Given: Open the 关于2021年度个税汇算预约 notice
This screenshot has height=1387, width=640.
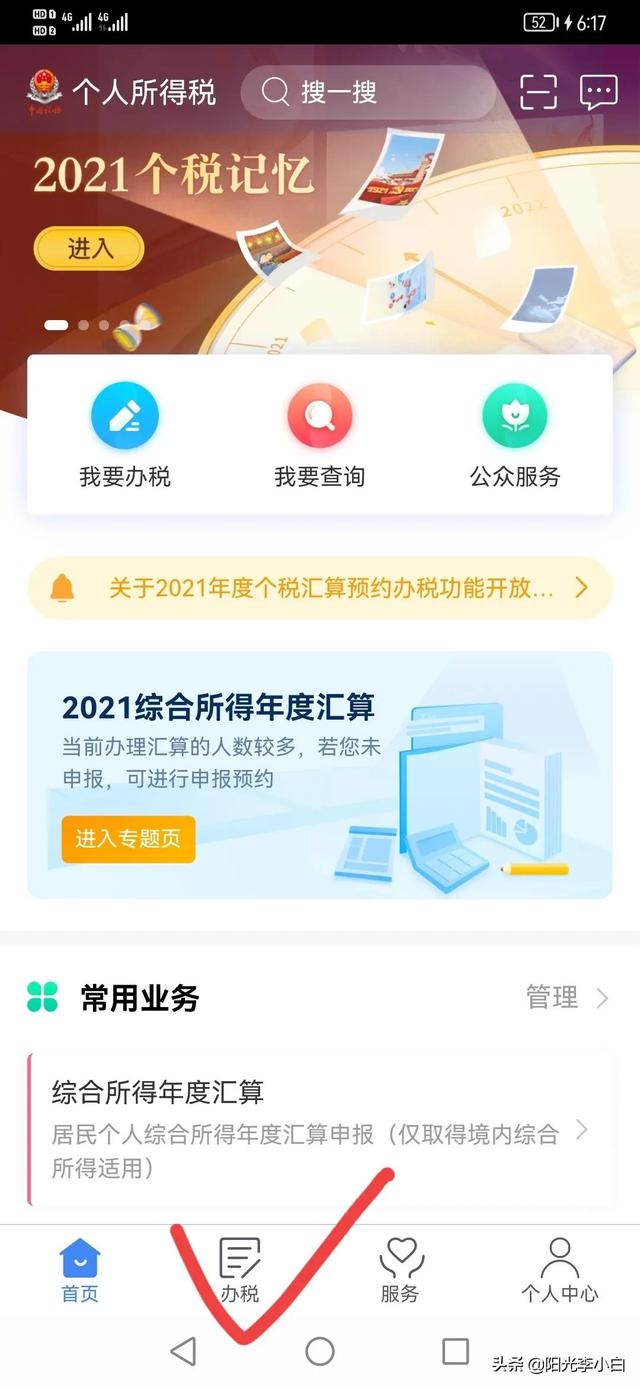Looking at the screenshot, I should coord(320,588).
